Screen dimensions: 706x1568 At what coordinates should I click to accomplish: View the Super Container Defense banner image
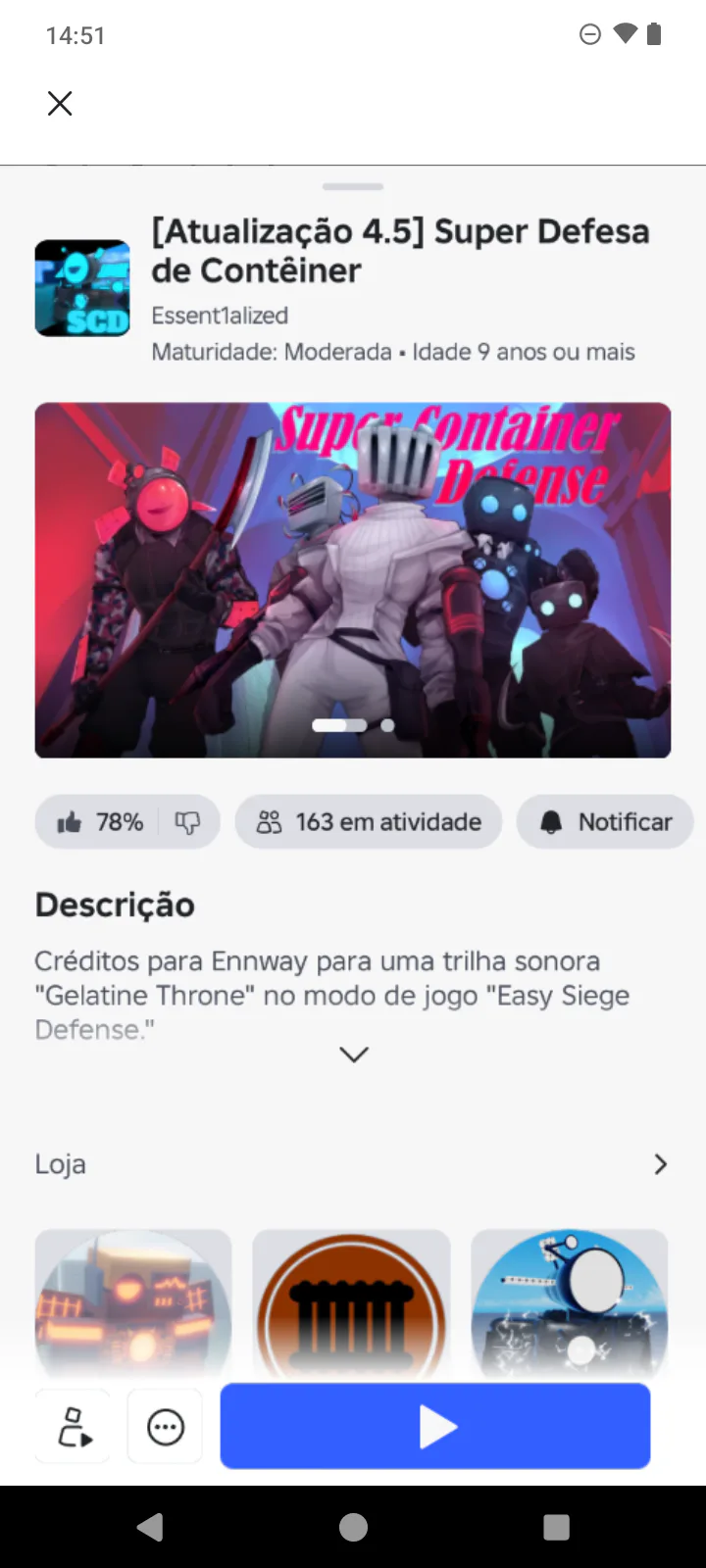(353, 580)
